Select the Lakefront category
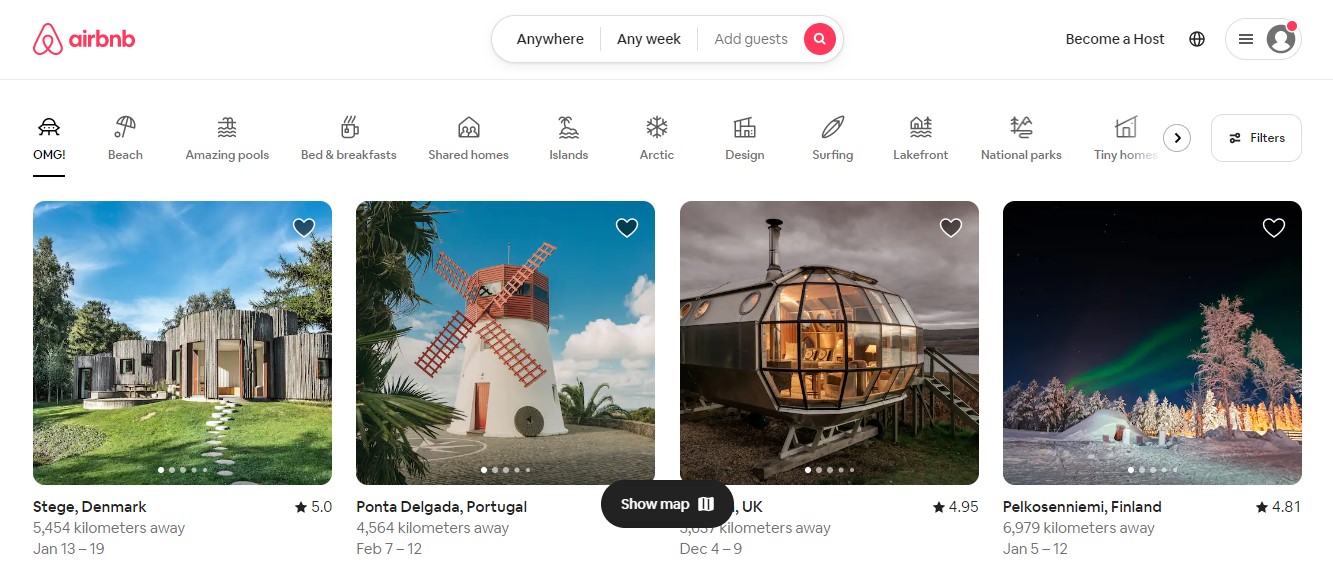This screenshot has height=564, width=1333. (x=920, y=138)
